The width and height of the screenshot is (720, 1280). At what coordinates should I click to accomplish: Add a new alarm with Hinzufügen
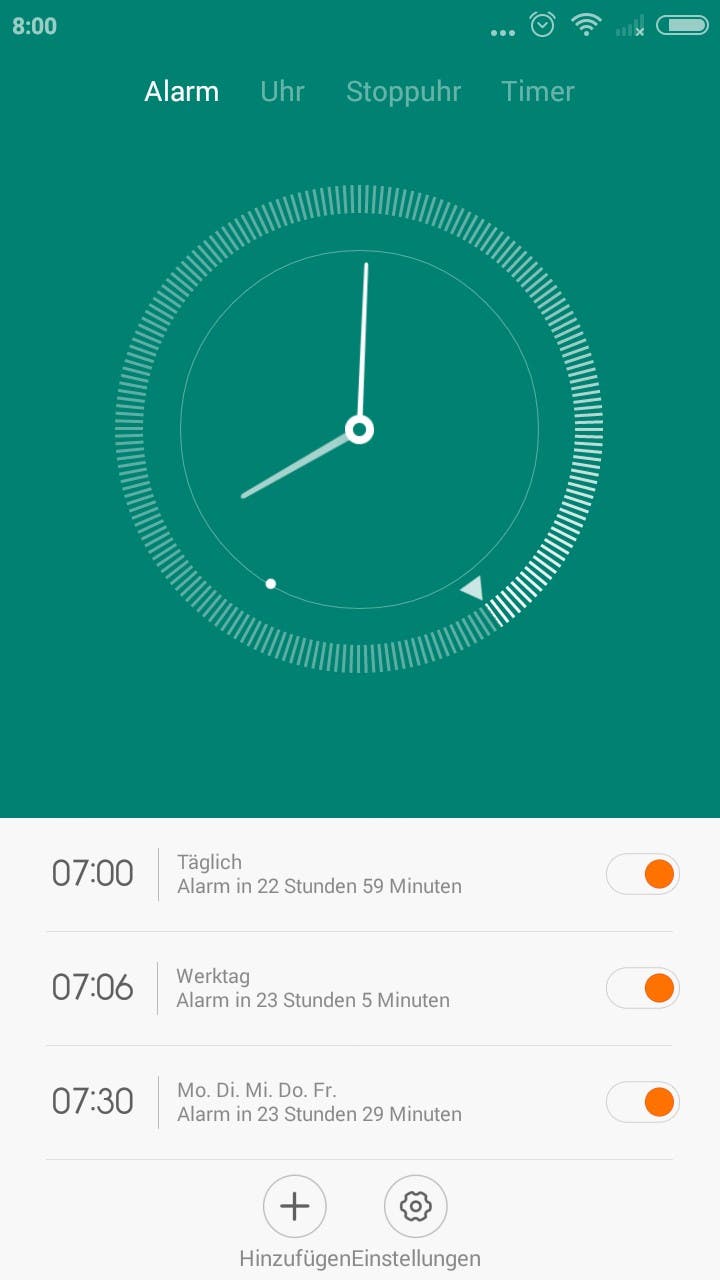click(x=295, y=1206)
